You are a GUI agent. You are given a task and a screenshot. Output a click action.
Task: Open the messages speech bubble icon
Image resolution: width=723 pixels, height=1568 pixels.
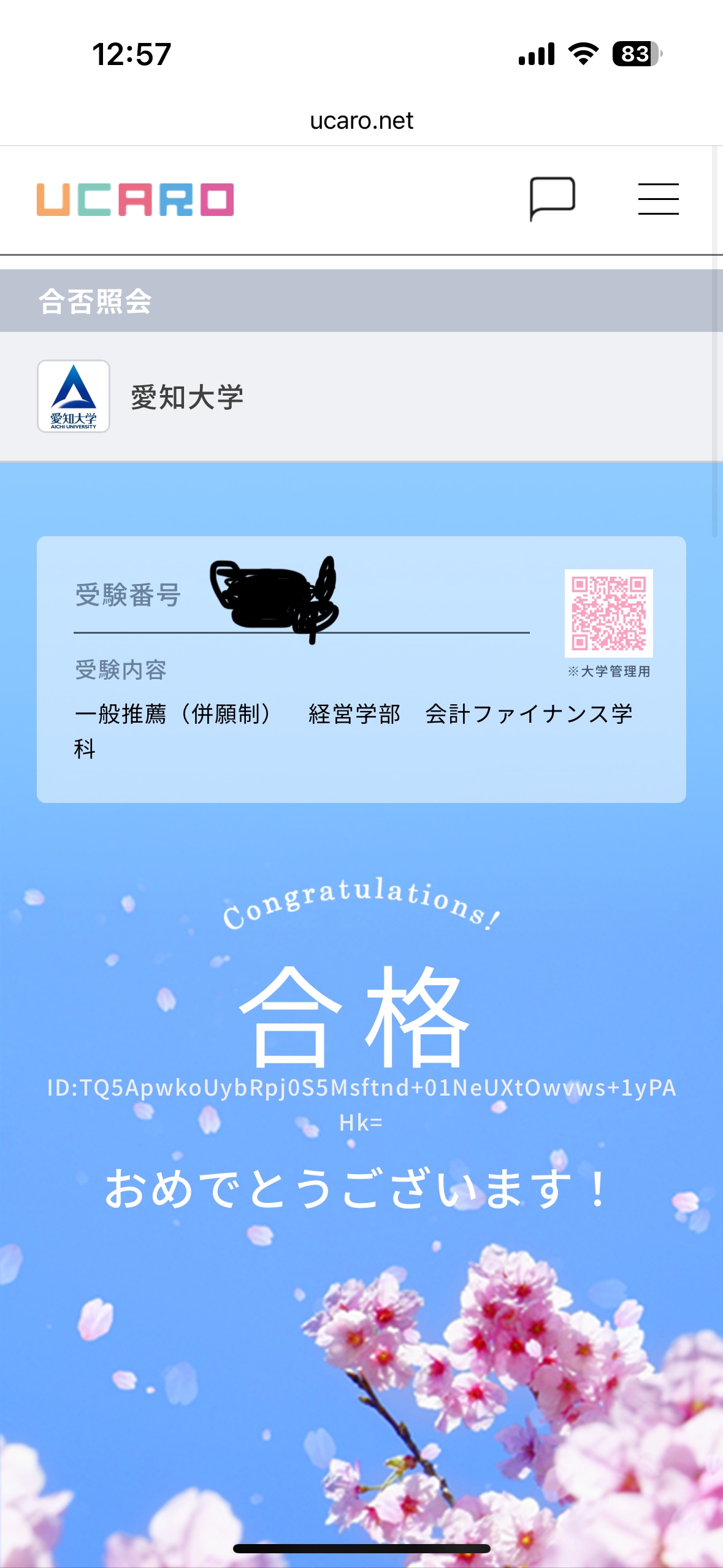[552, 198]
